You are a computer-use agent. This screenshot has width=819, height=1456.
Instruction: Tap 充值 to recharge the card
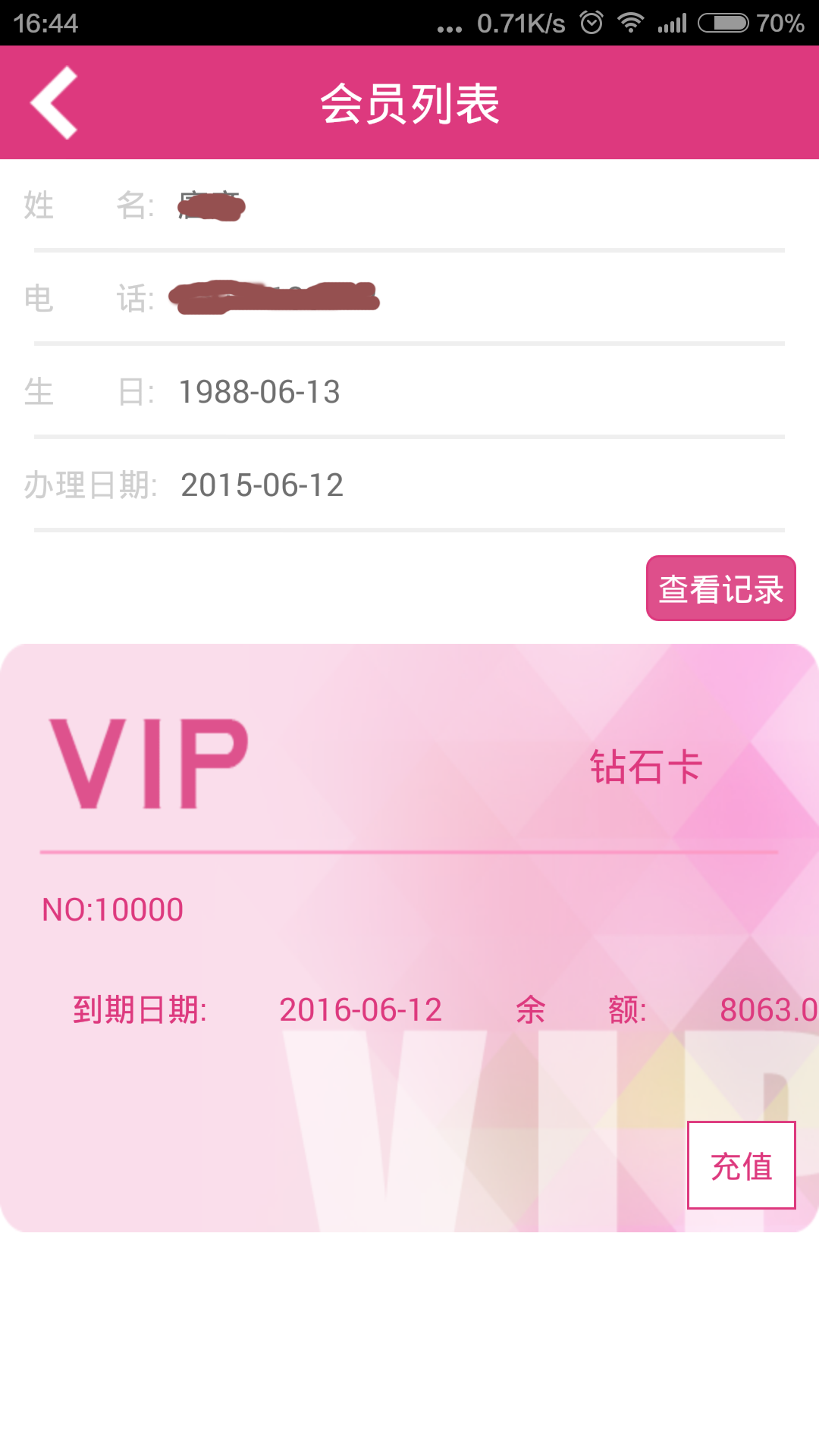741,1165
